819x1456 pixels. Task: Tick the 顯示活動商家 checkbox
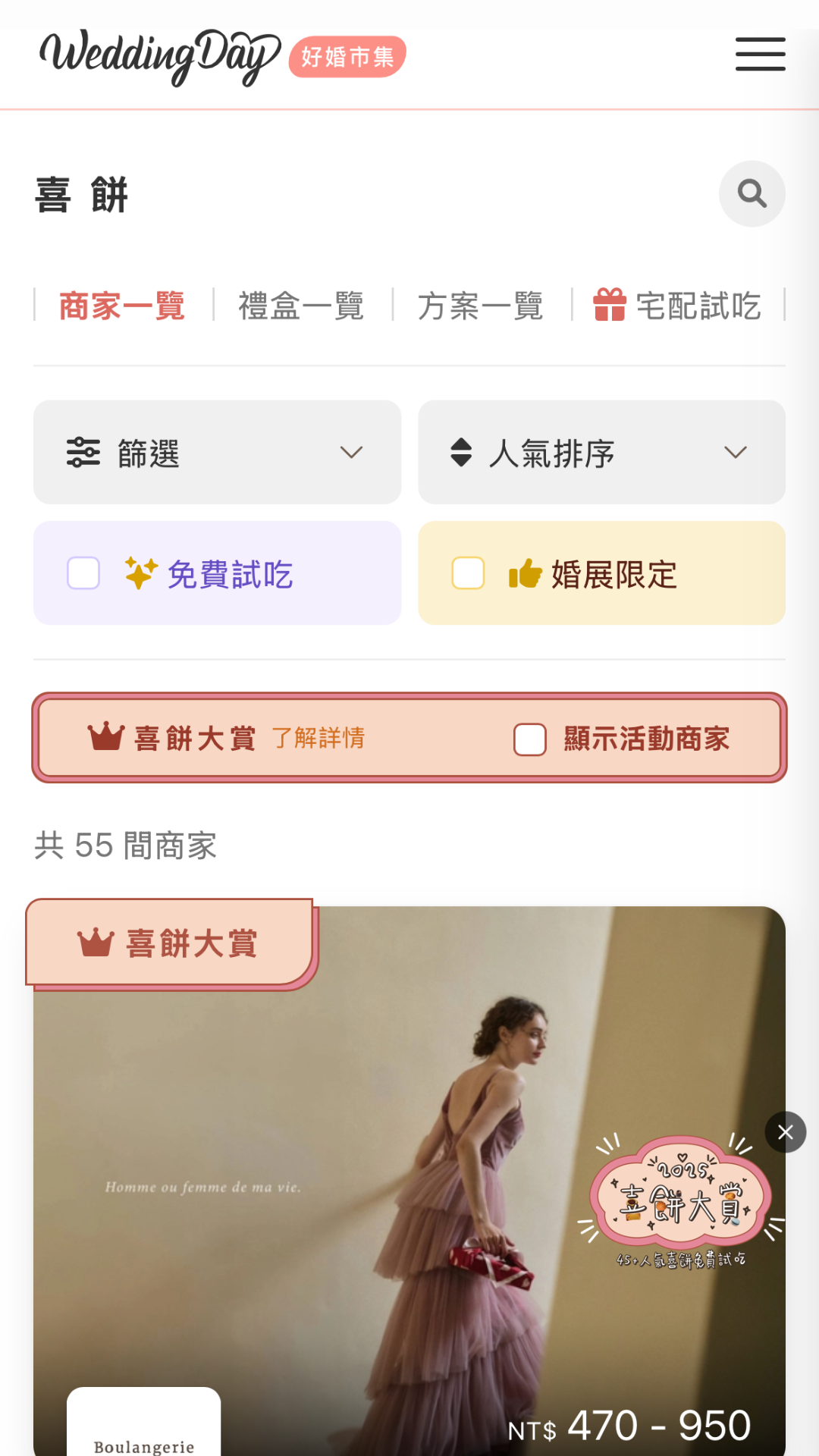click(x=530, y=739)
